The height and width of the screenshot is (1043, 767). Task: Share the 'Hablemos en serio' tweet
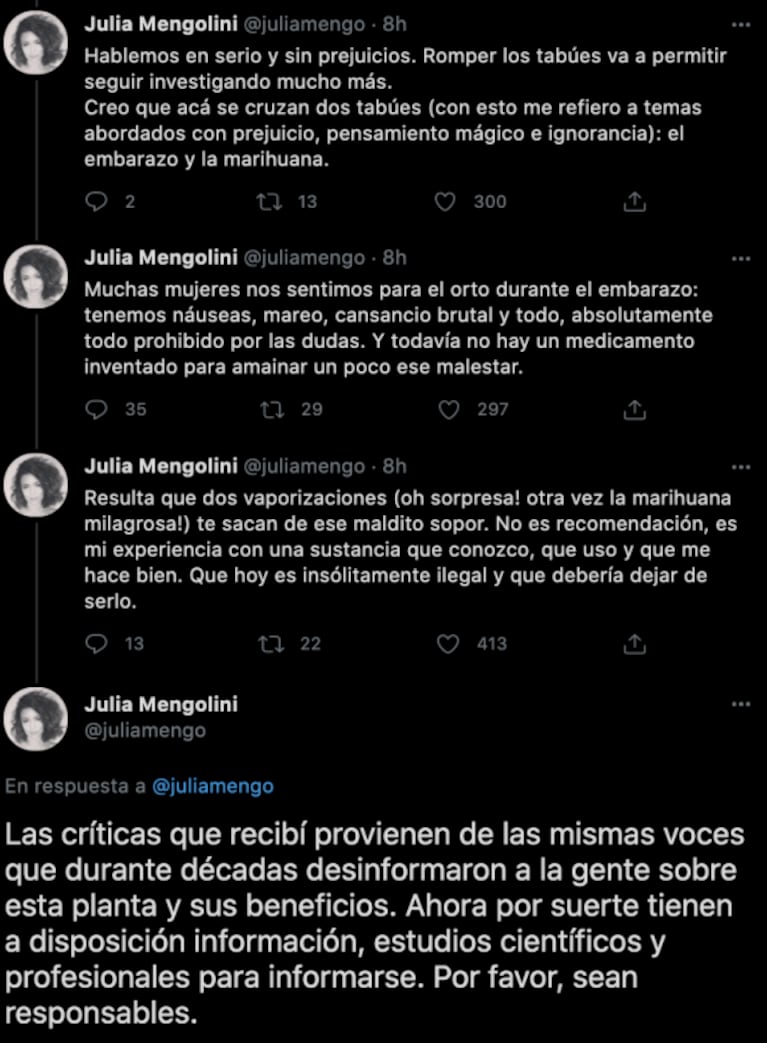634,201
